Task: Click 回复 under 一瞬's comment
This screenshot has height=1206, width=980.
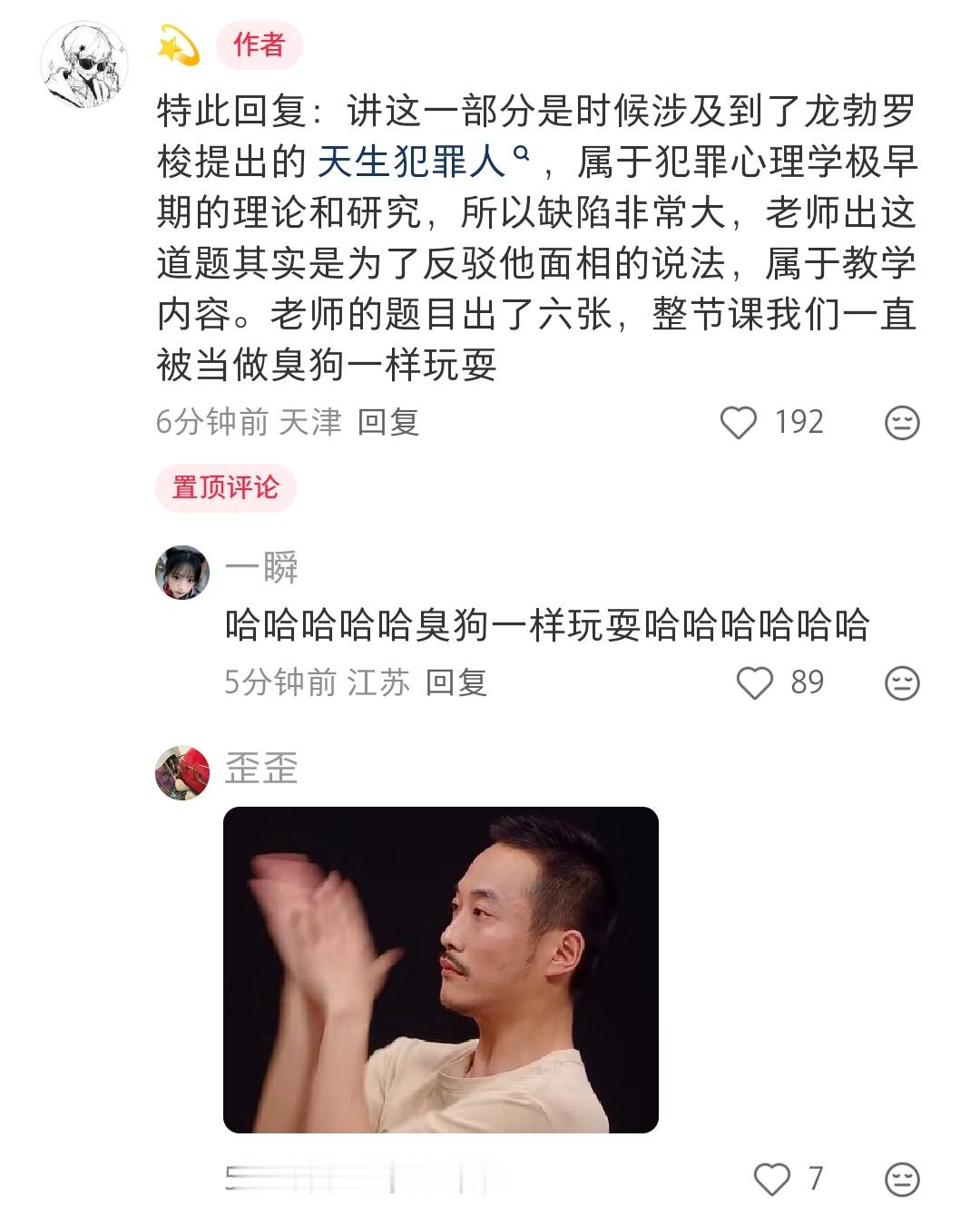Action: (459, 687)
